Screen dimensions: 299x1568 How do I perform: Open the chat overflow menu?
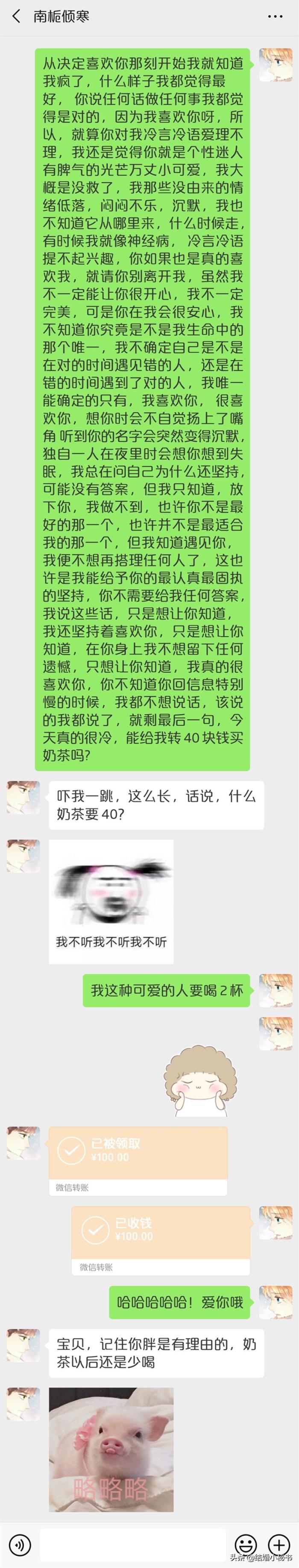coord(275,17)
